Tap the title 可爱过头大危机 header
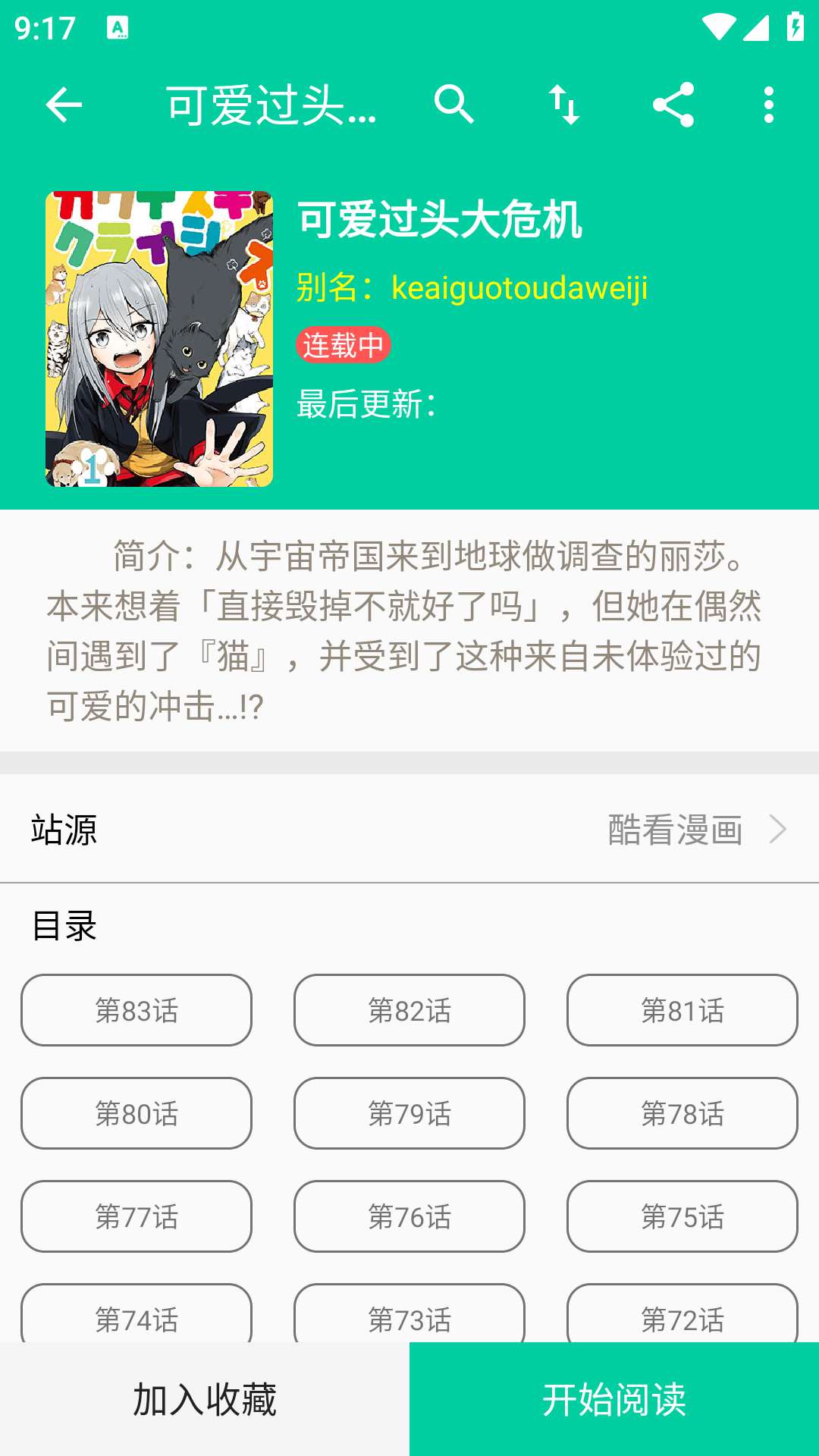 (441, 220)
